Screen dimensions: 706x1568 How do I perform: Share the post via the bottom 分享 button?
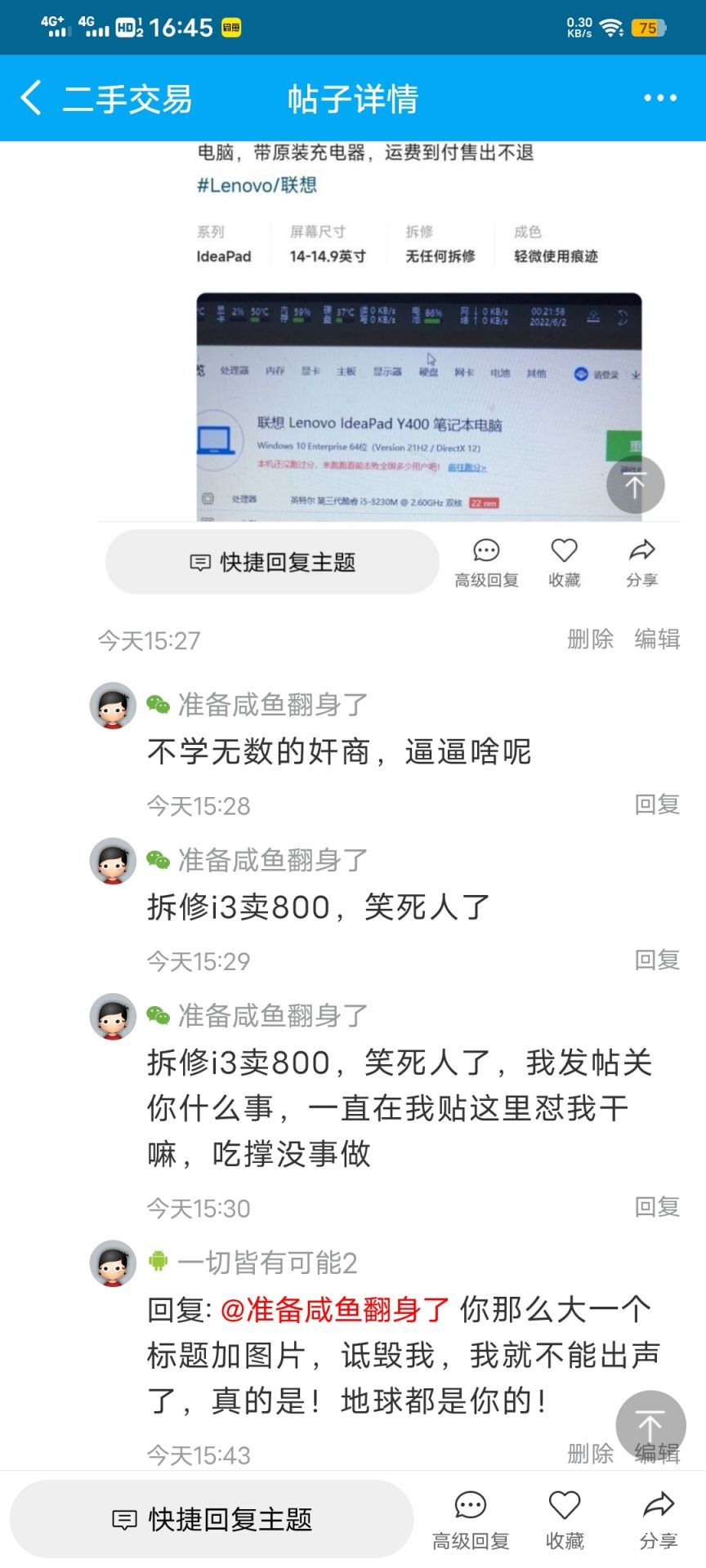point(659,1520)
